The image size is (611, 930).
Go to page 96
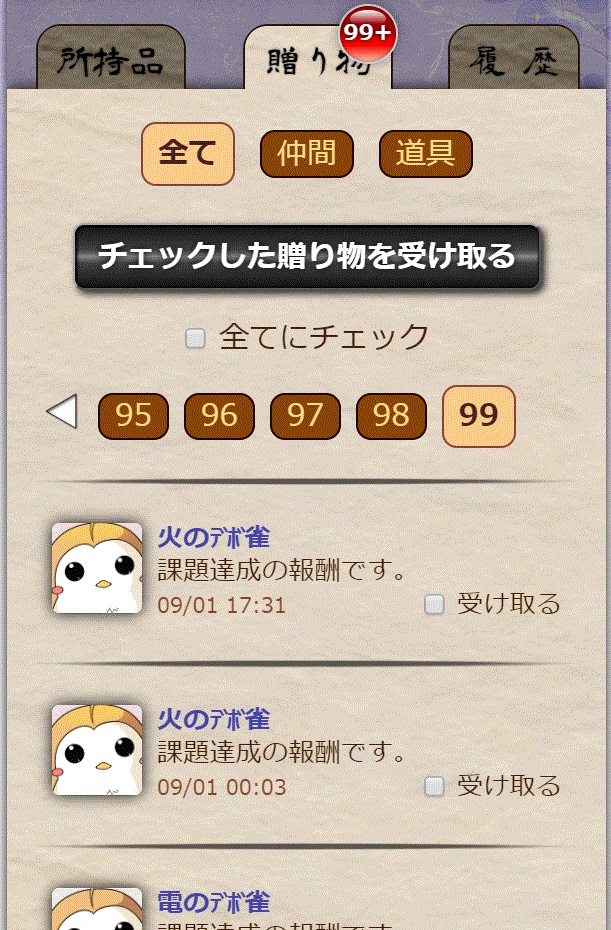tap(219, 415)
